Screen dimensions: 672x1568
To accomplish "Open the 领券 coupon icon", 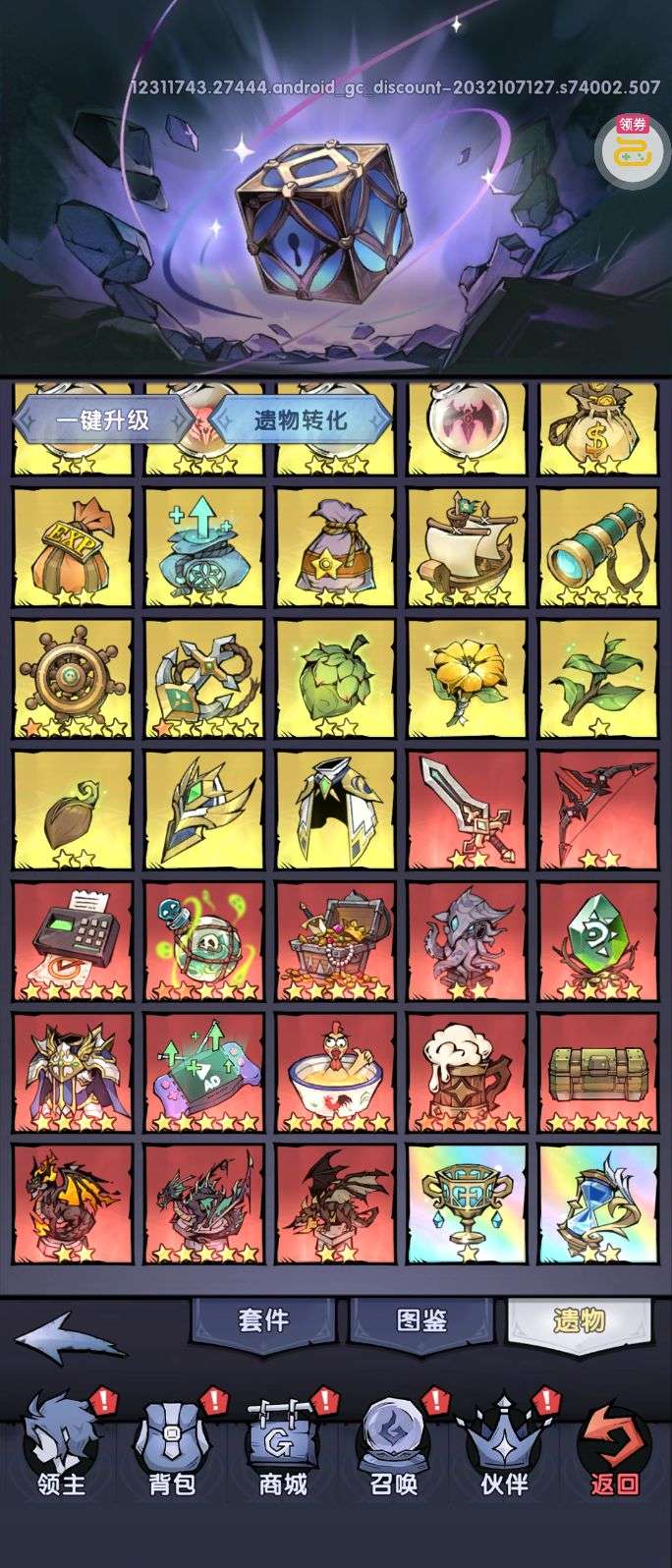I will click(x=633, y=147).
